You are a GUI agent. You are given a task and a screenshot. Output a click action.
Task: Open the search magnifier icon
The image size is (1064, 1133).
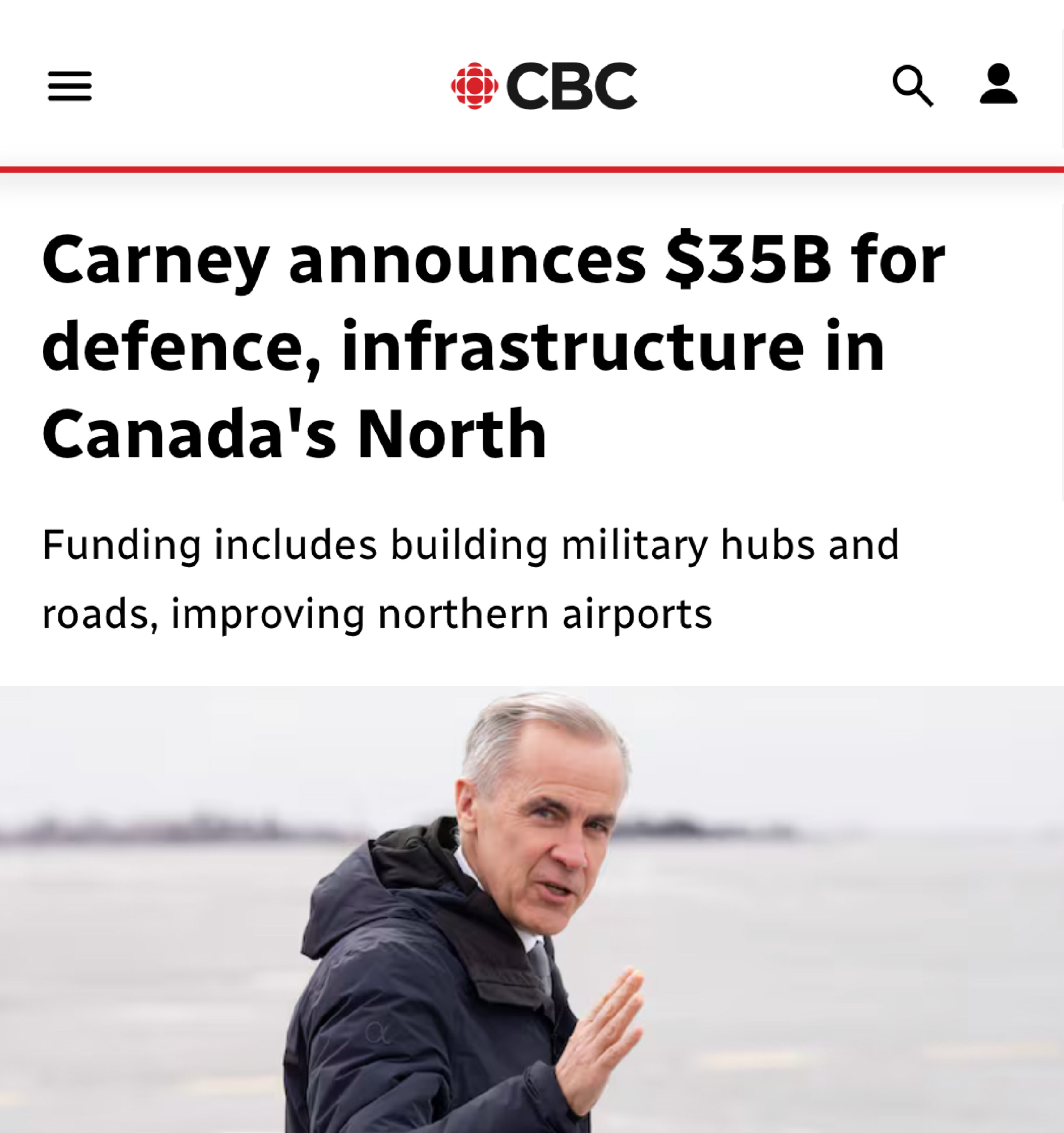912,86
